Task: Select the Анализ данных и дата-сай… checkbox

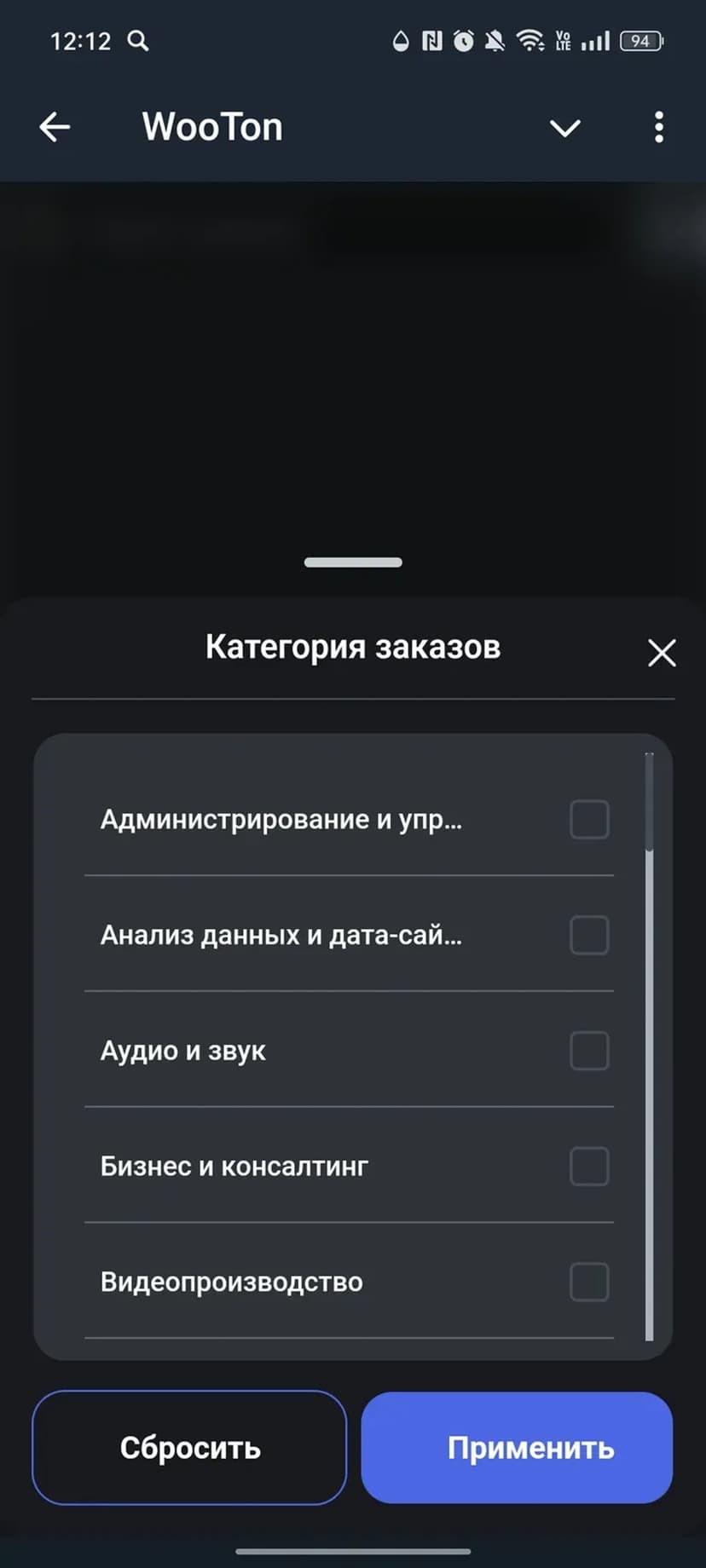Action: coord(589,936)
